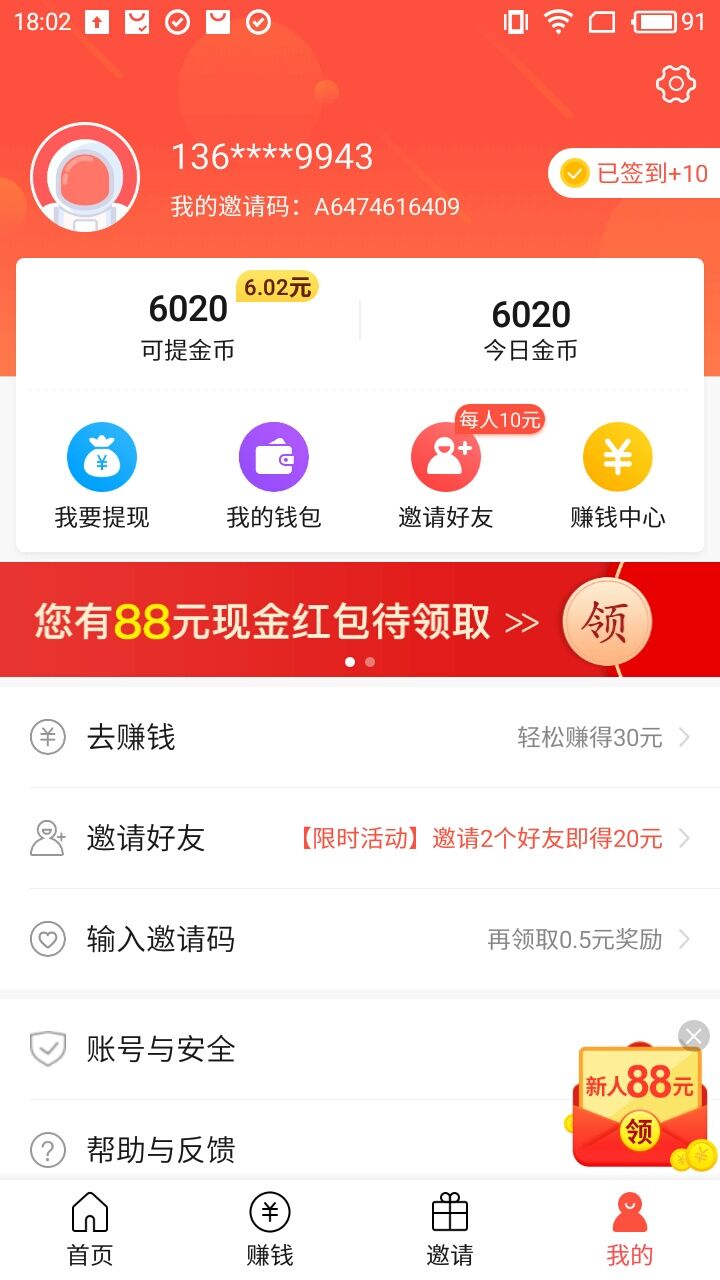This screenshot has width=720, height=1280.
Task: Switch to the 首页 tab
Action: (x=89, y=1228)
